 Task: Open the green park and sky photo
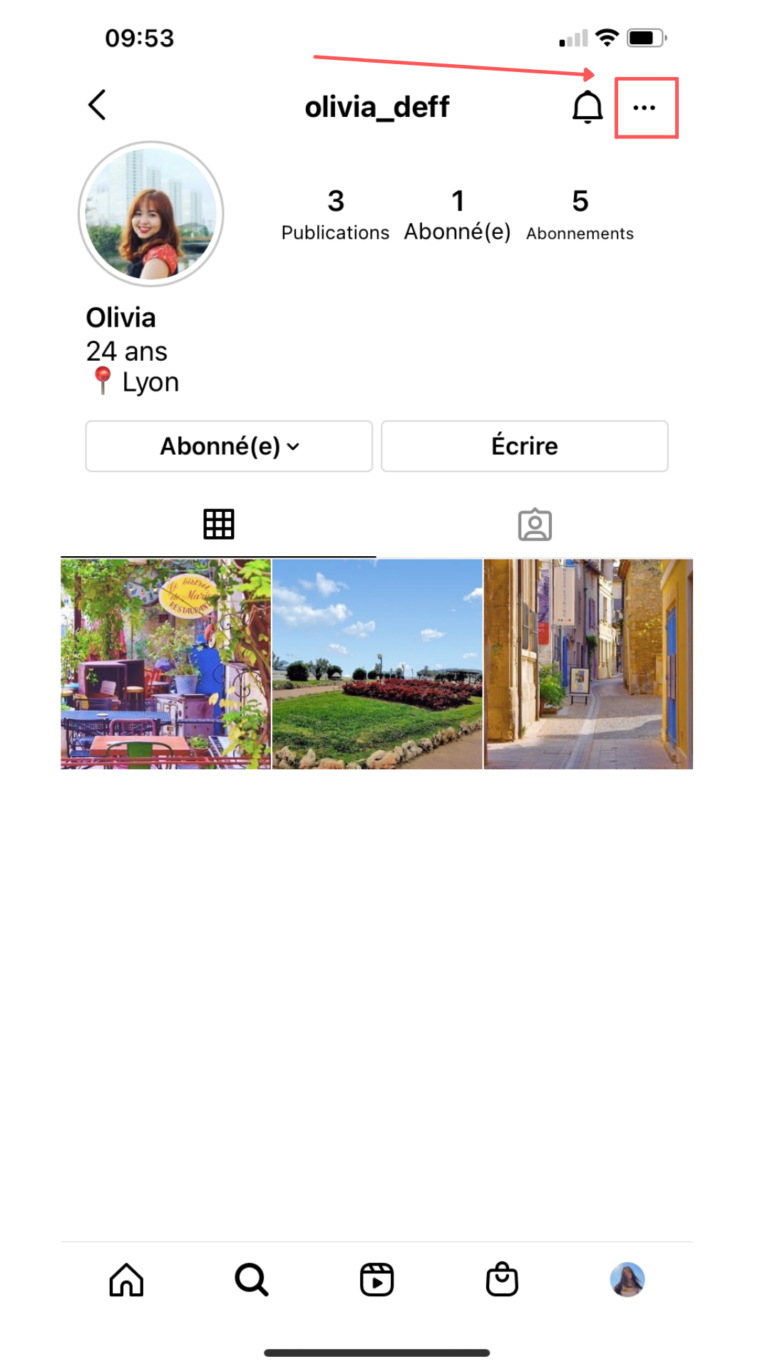tap(377, 664)
